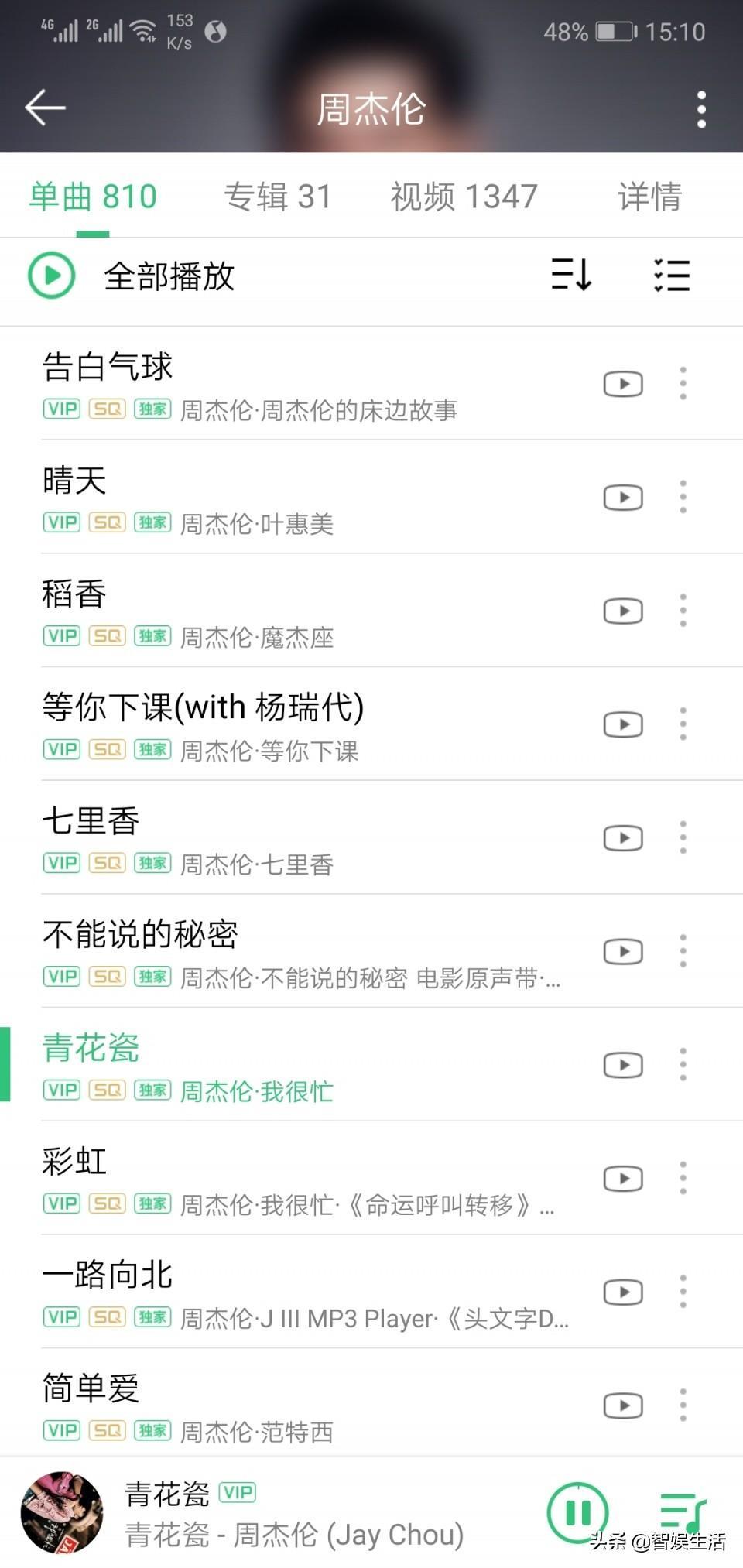Go back using the top-left arrow

coord(45,107)
